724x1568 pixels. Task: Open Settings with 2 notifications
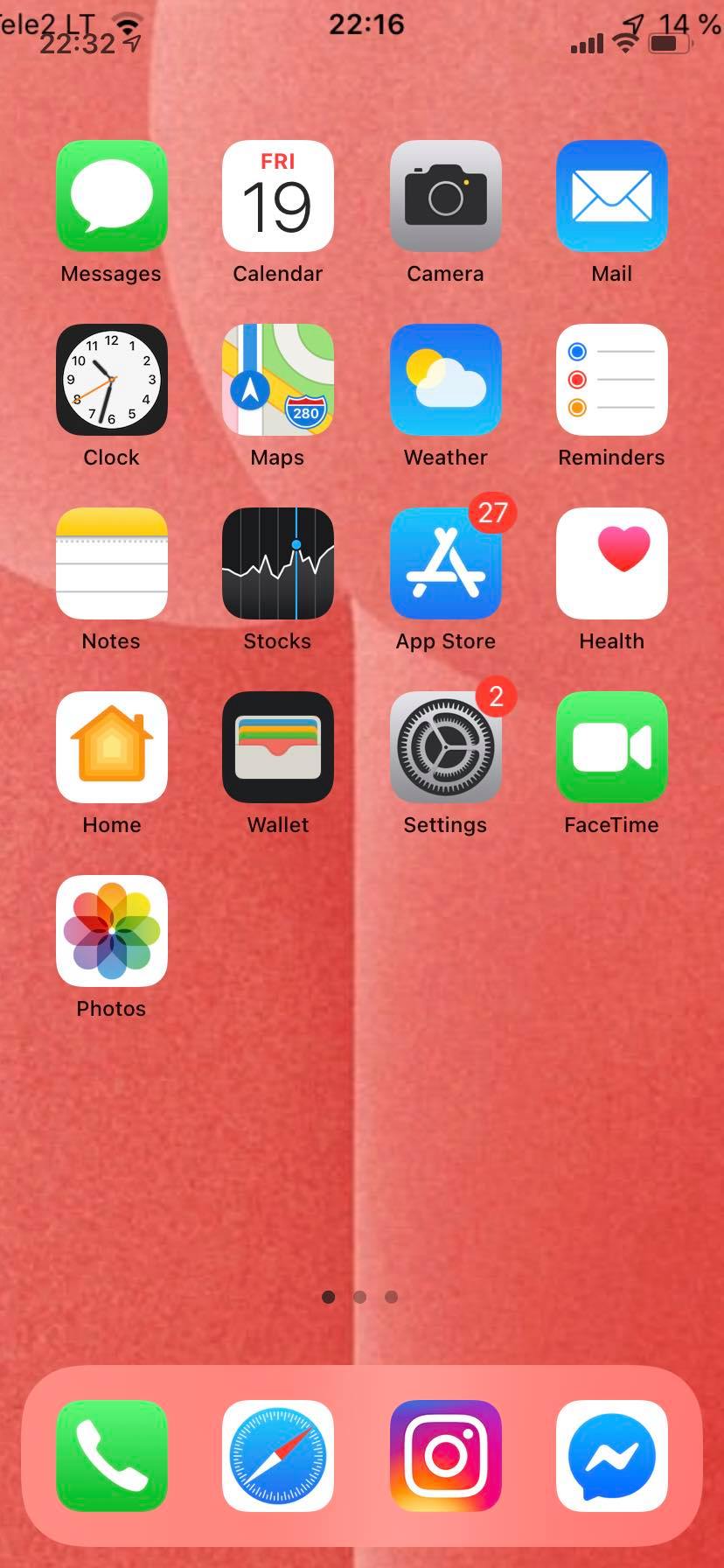[x=445, y=746]
